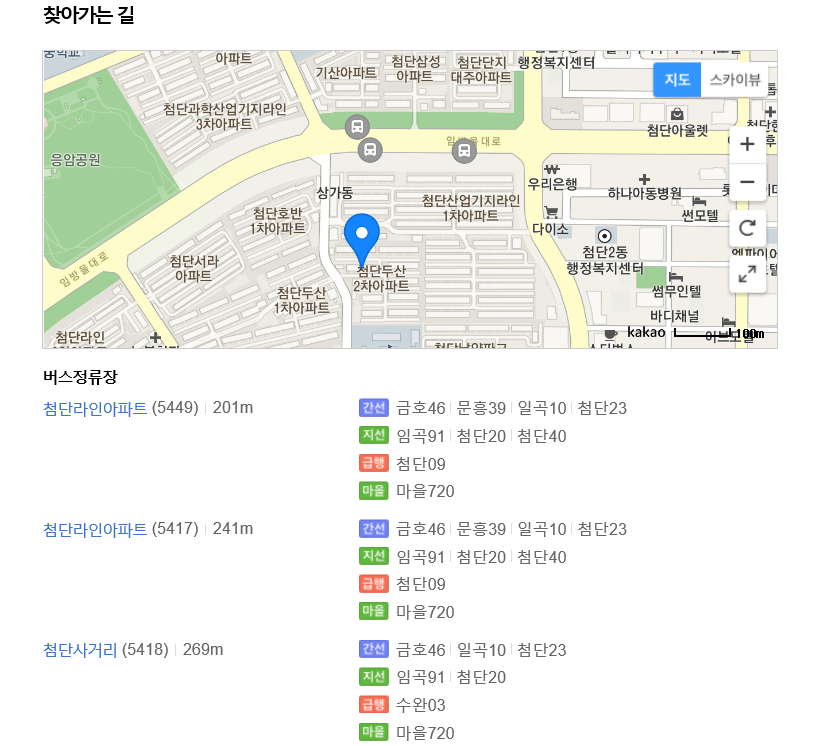Zoom out on the map

coord(747,183)
